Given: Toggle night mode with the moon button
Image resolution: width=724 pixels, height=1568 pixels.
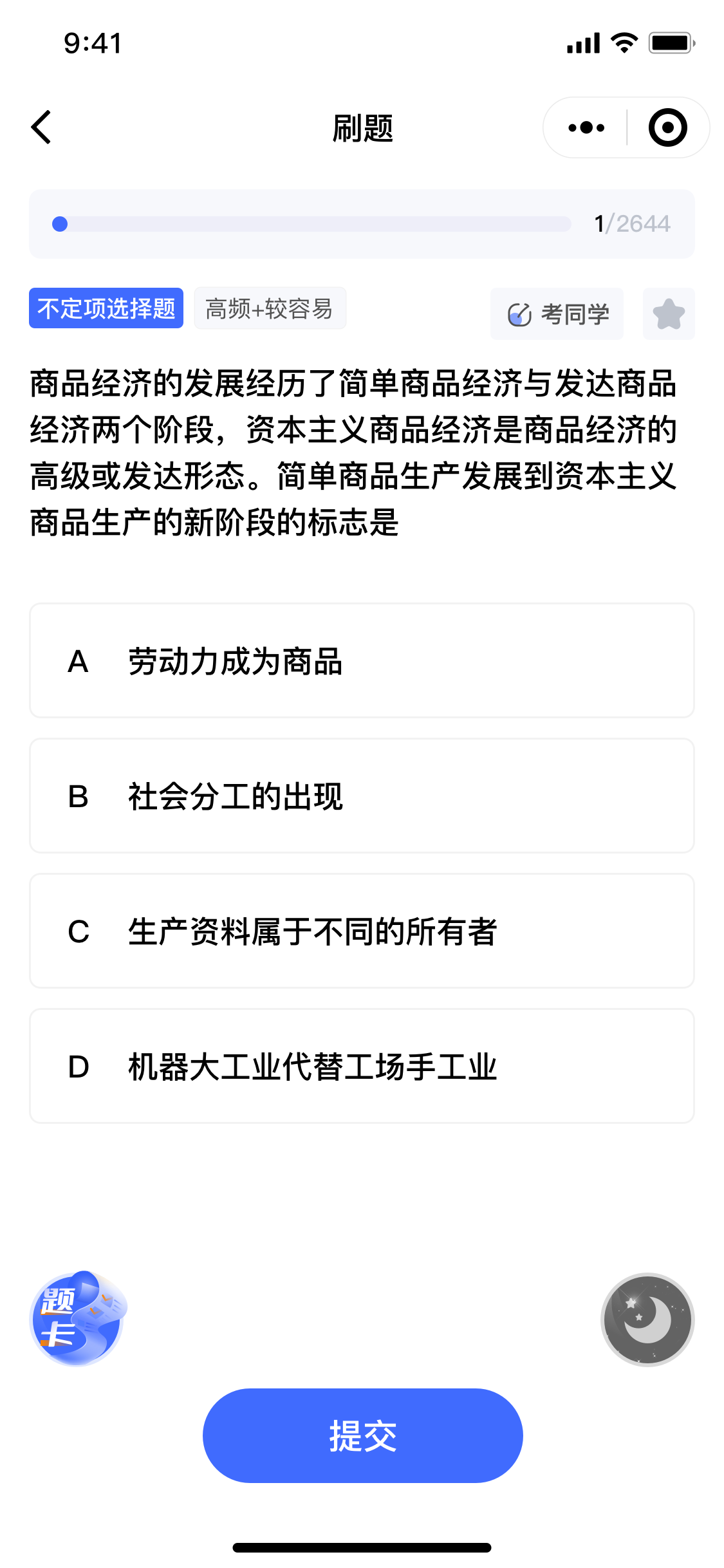Looking at the screenshot, I should click(647, 1320).
